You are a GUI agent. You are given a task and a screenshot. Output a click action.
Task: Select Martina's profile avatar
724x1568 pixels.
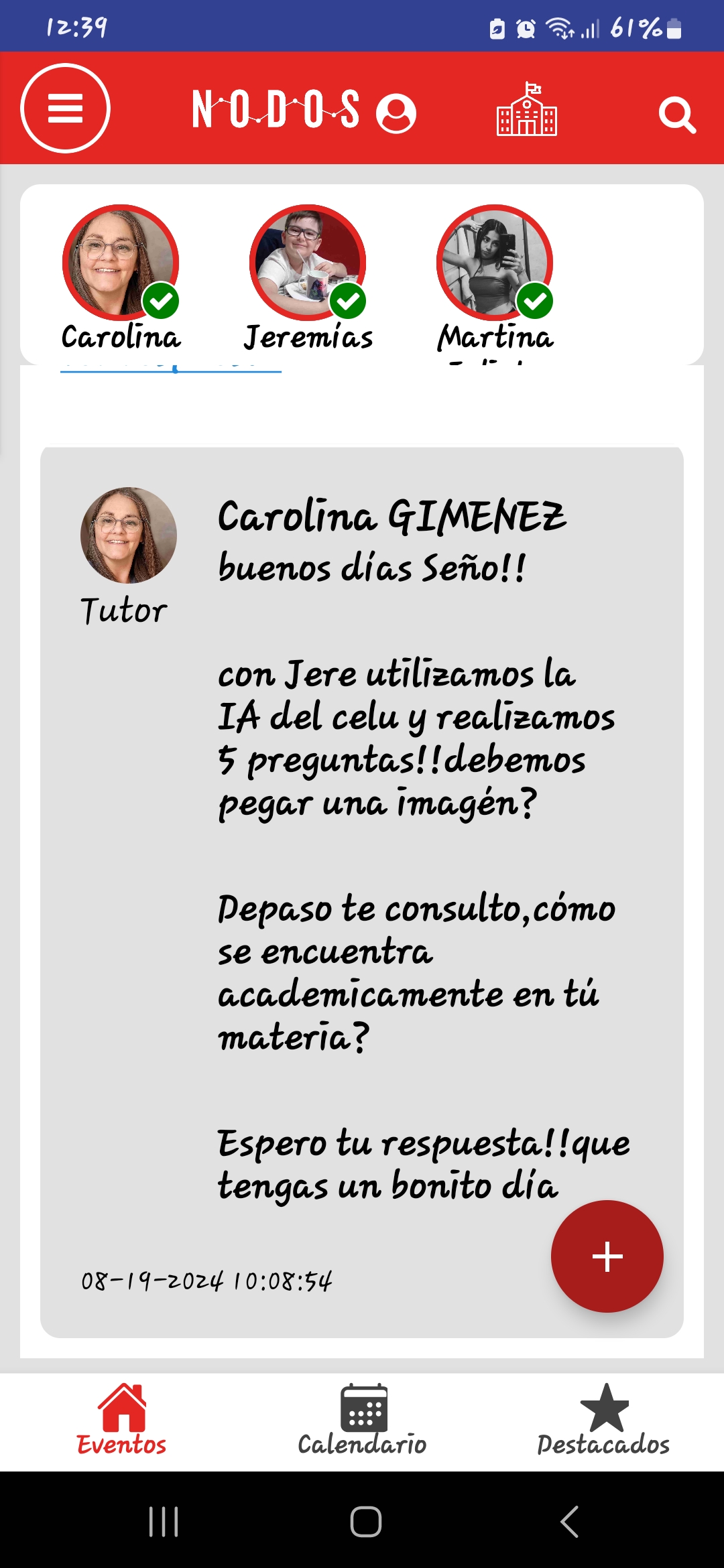click(495, 263)
